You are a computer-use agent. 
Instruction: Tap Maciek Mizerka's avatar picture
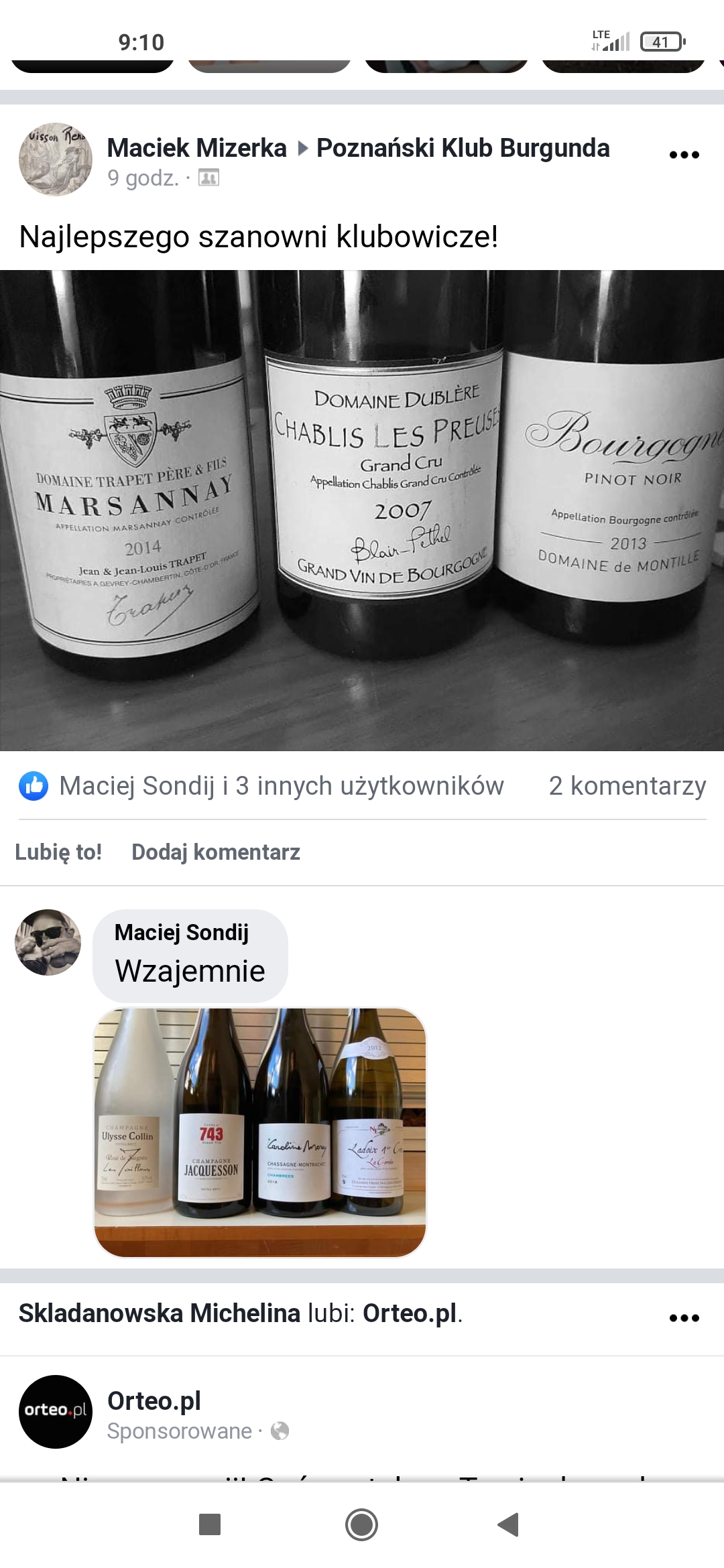click(56, 159)
